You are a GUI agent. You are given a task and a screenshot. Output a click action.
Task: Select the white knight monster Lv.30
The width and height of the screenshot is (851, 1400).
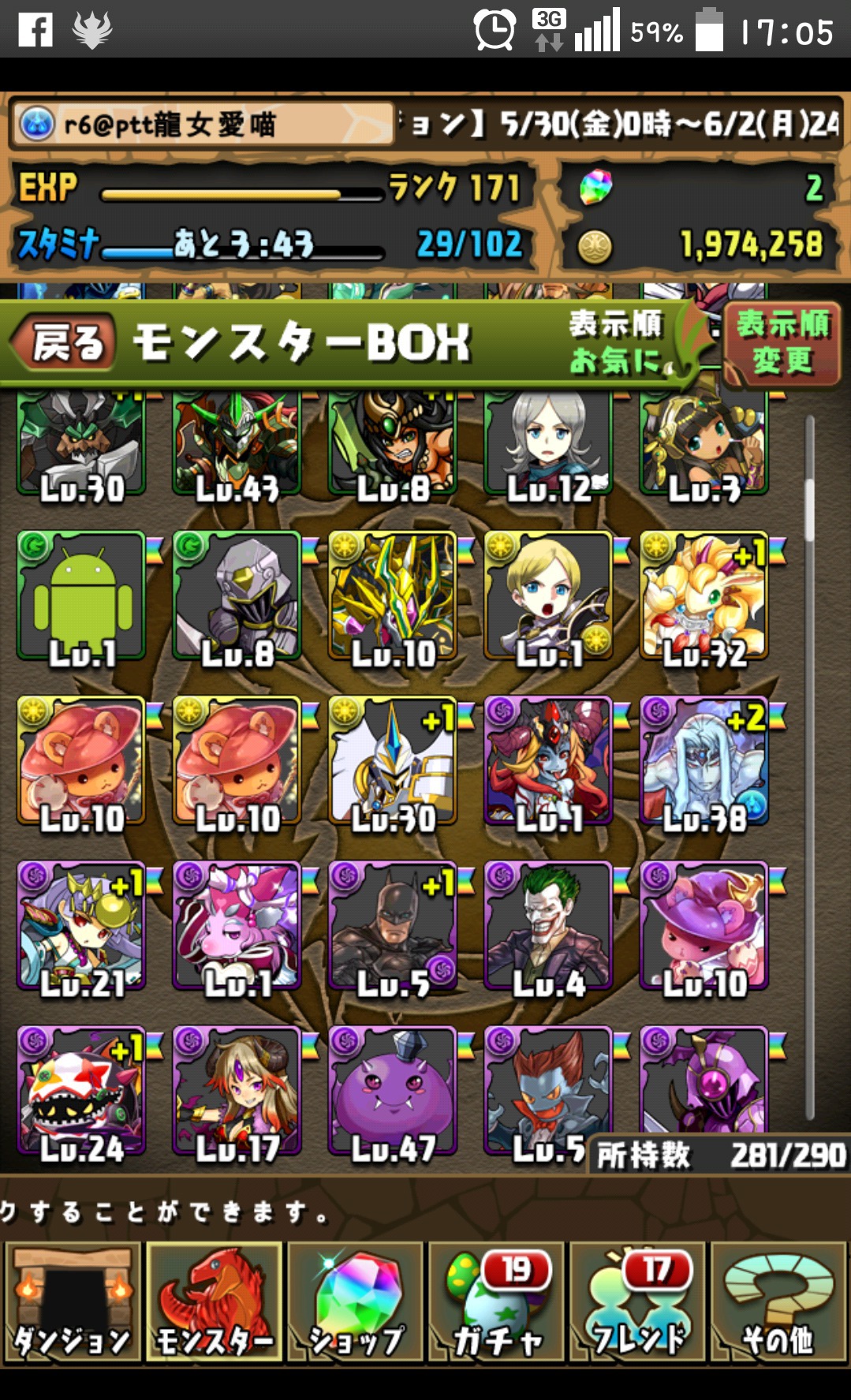(393, 762)
